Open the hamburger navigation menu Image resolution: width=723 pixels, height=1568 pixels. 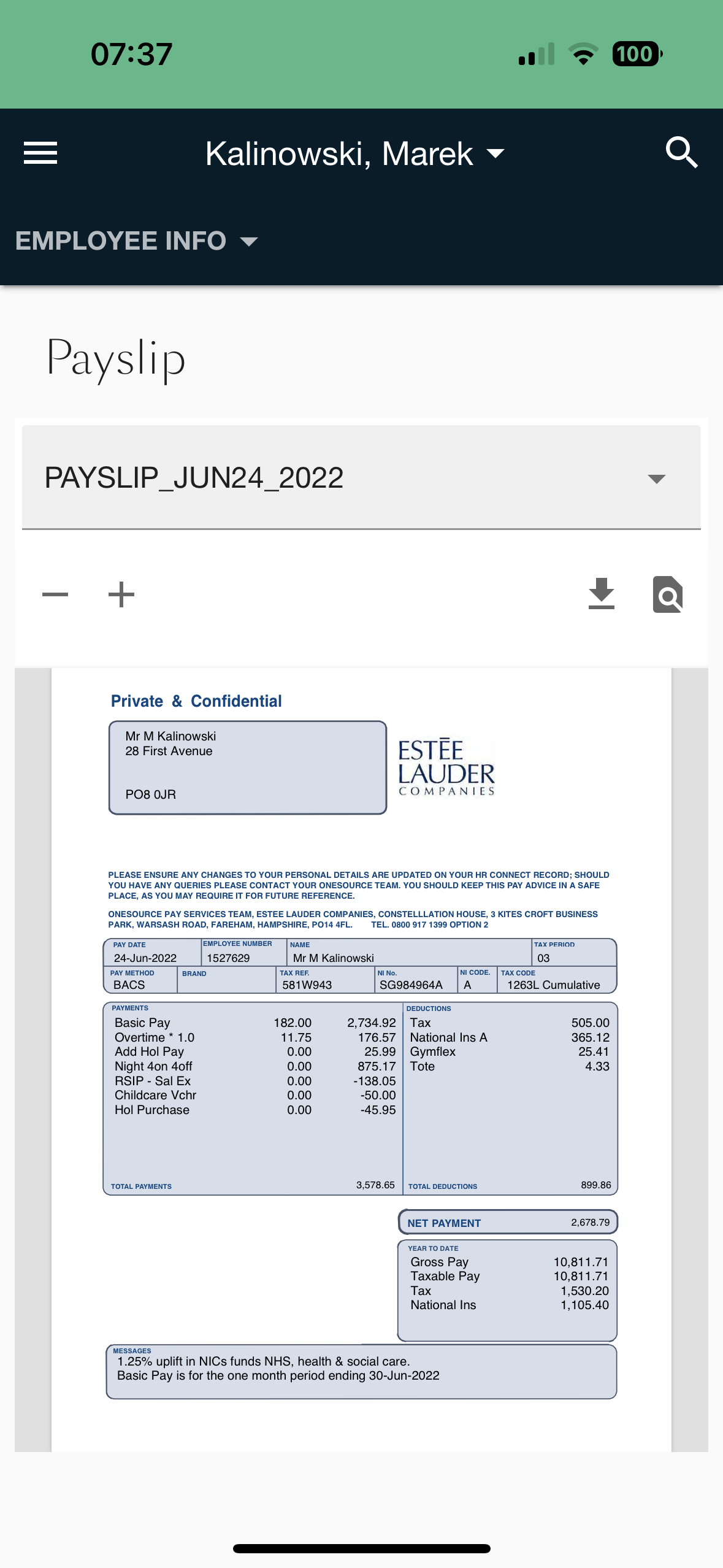pyautogui.click(x=40, y=153)
